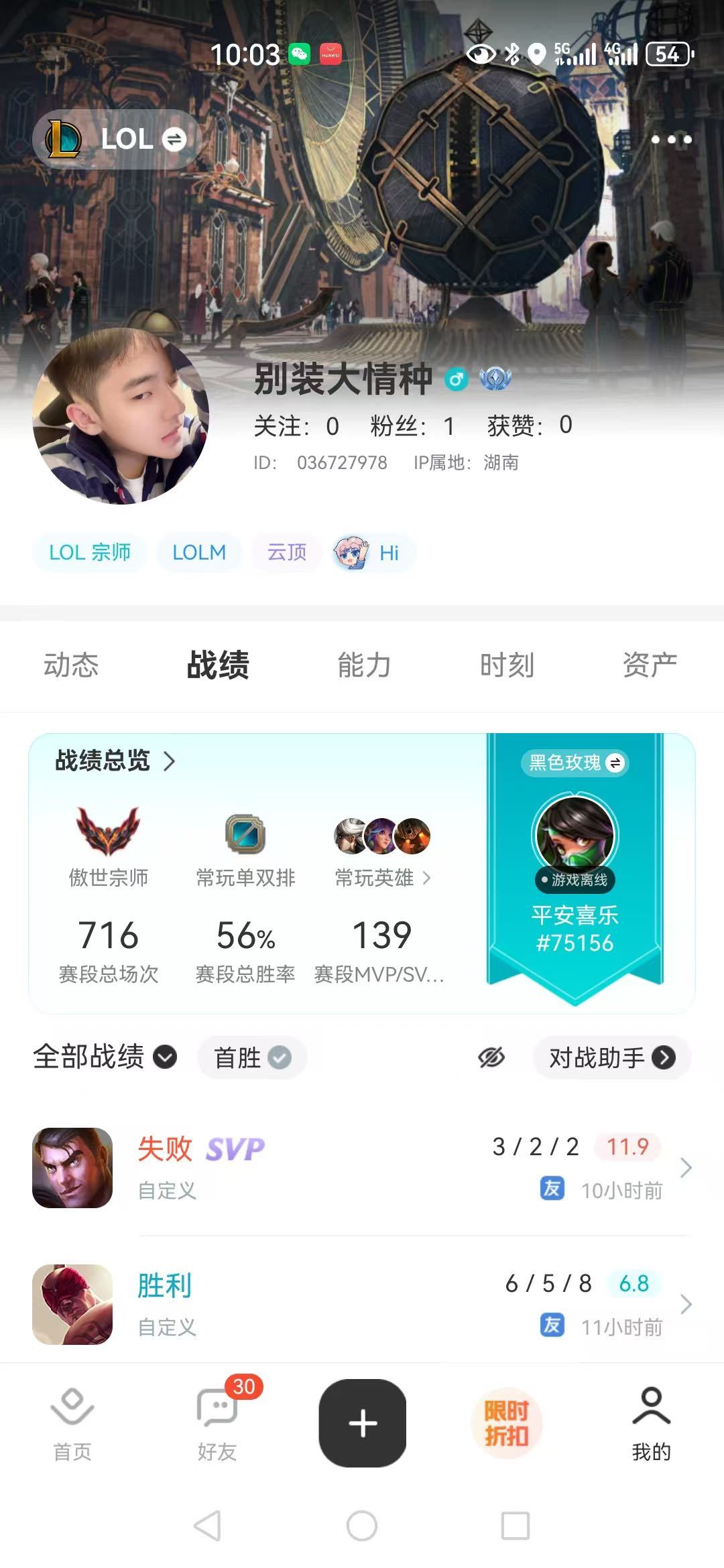Go to the 好友 tab
The width and height of the screenshot is (724, 1568).
[217, 1423]
